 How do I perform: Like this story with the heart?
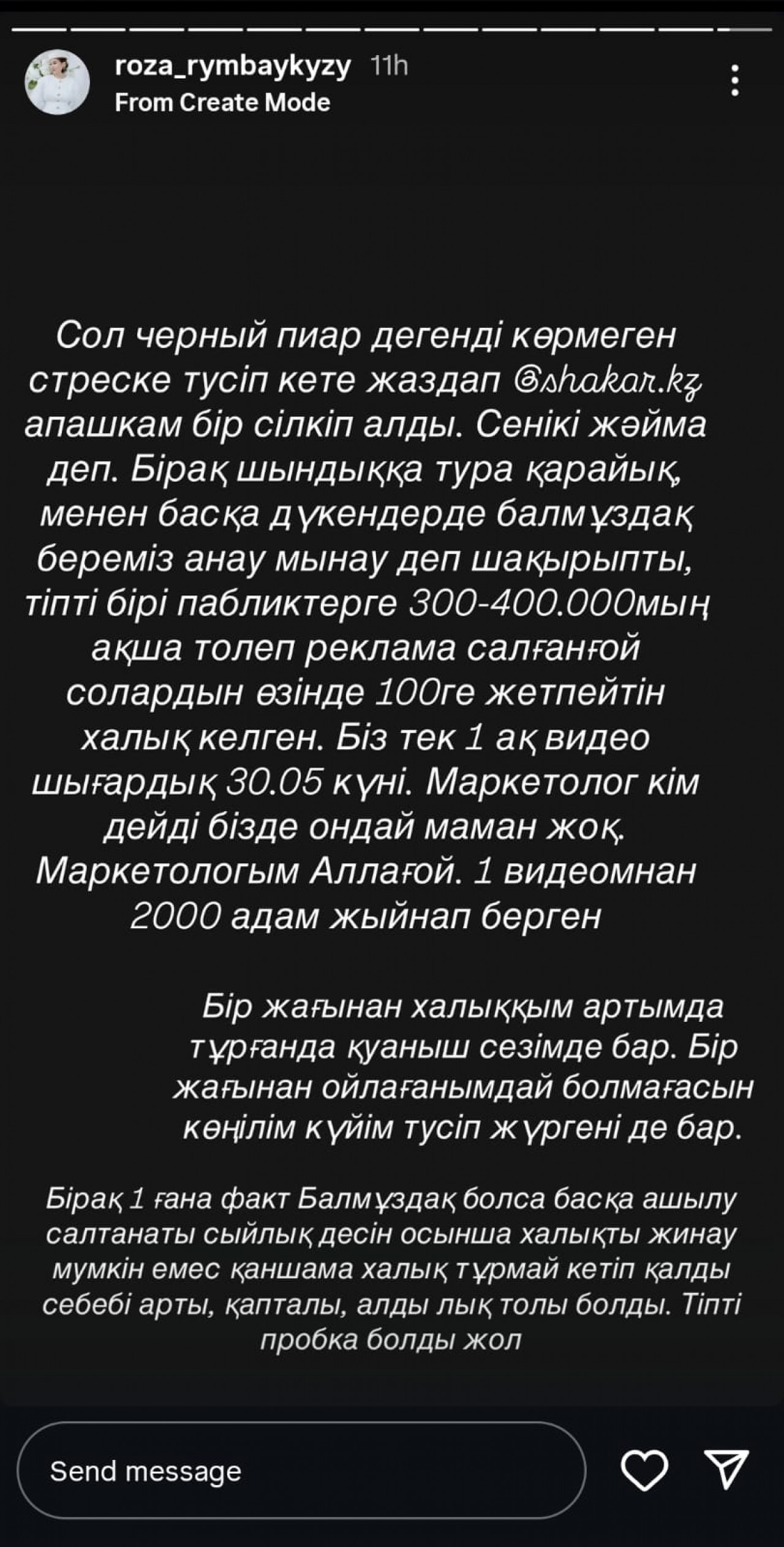[644, 1470]
